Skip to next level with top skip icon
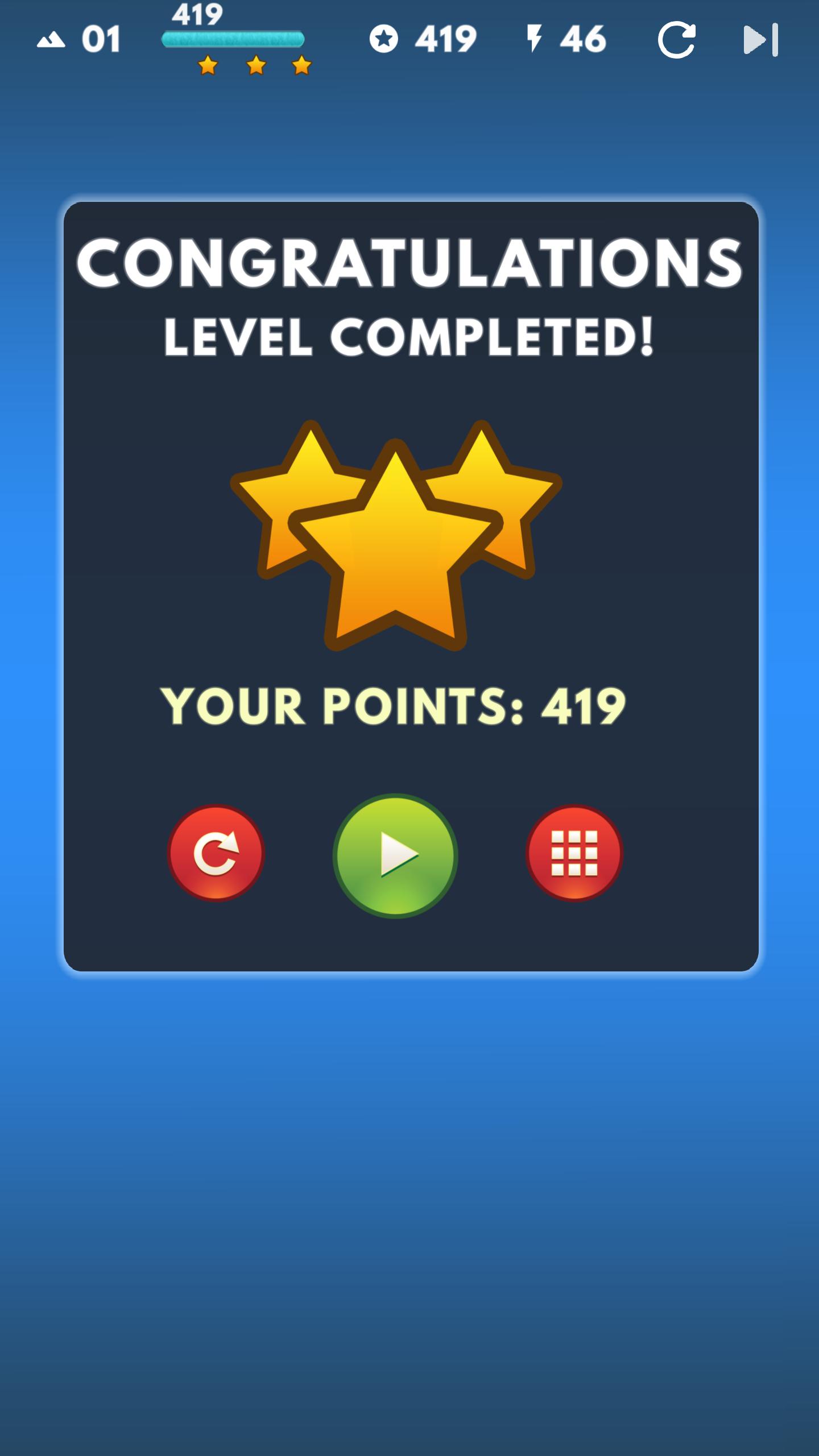Viewport: 819px width, 1456px height. coord(760,40)
